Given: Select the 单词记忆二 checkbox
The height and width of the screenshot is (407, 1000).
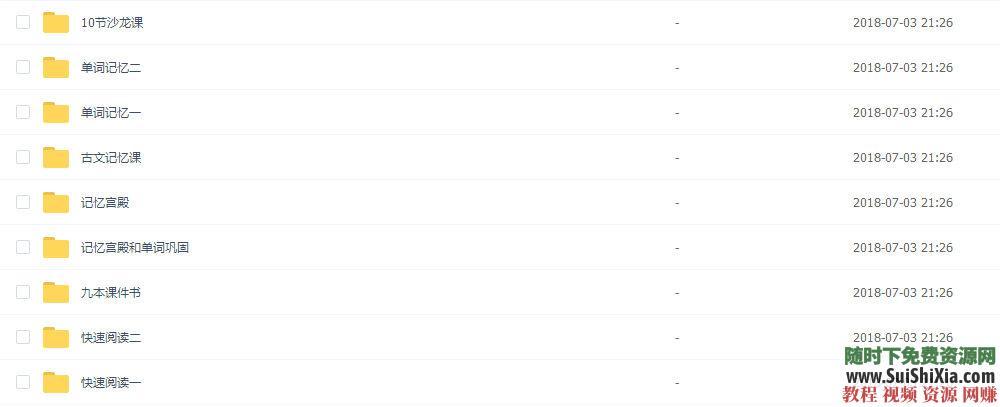Looking at the screenshot, I should click(x=23, y=67).
